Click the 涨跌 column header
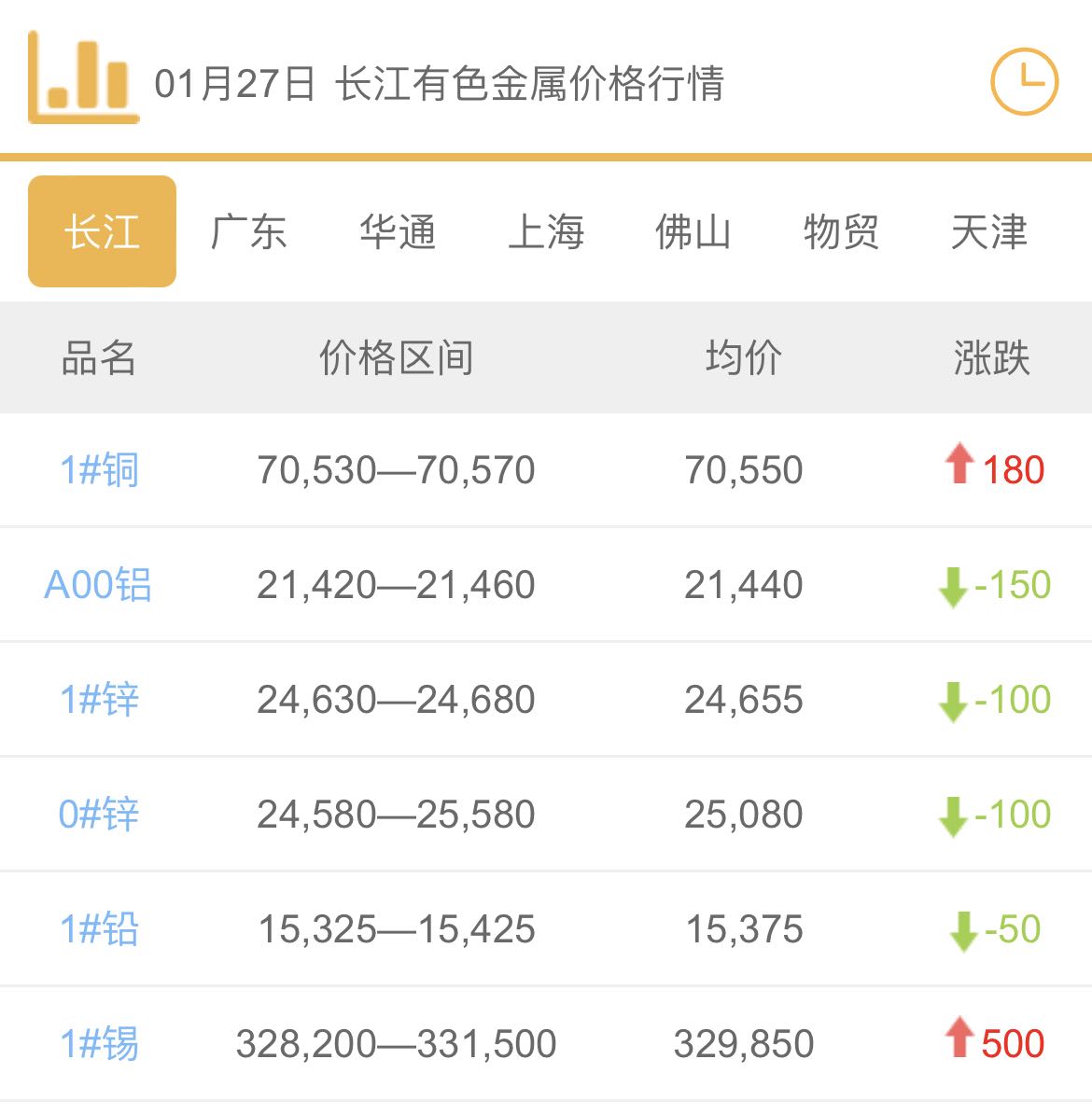 [994, 357]
